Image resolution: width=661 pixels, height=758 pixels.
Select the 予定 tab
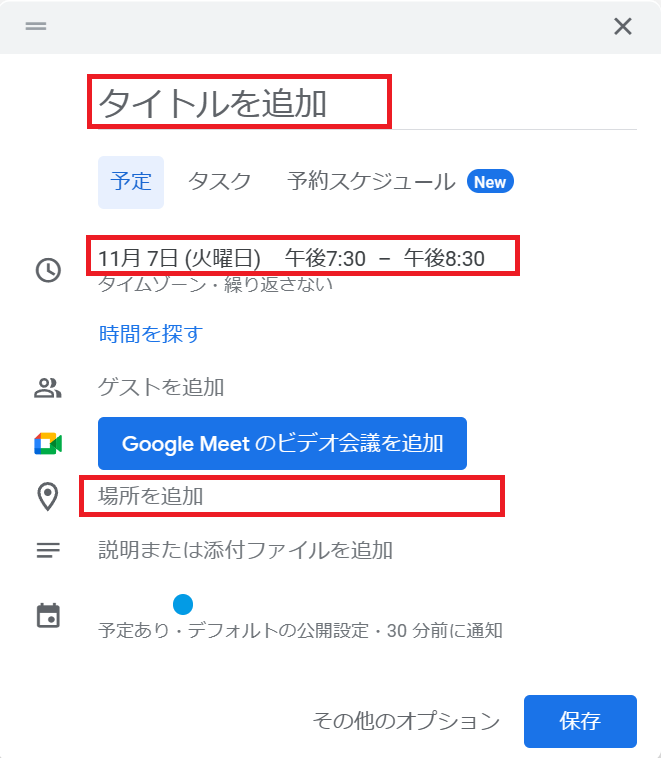[x=131, y=182]
